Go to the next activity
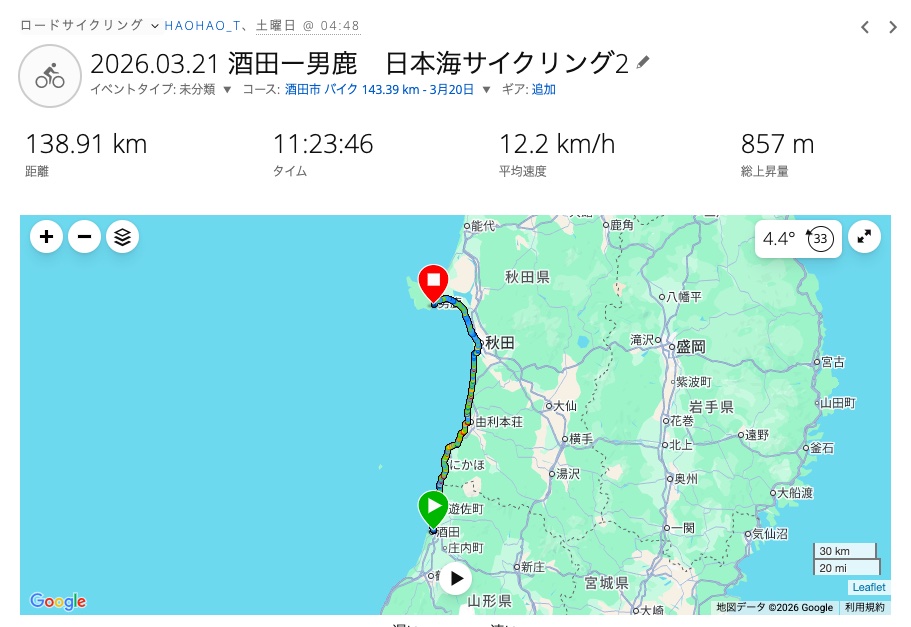Image resolution: width=911 pixels, height=627 pixels. point(893,28)
